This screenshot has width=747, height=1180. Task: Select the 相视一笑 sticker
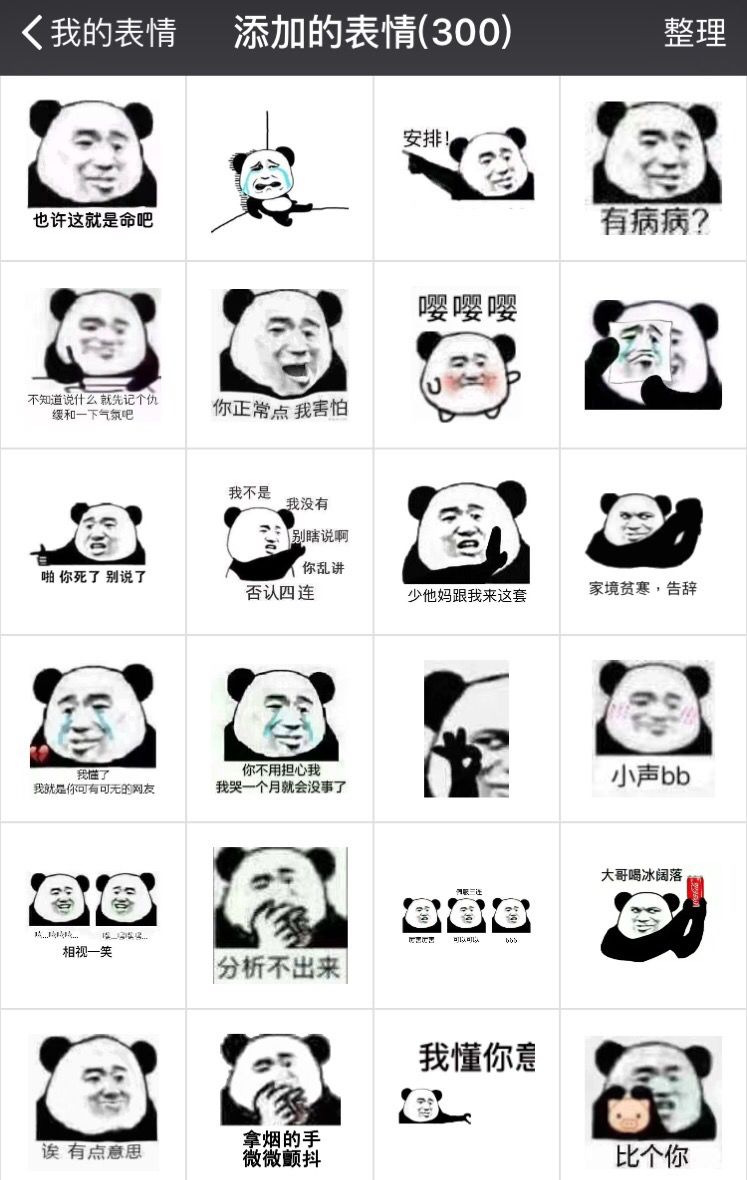93,915
